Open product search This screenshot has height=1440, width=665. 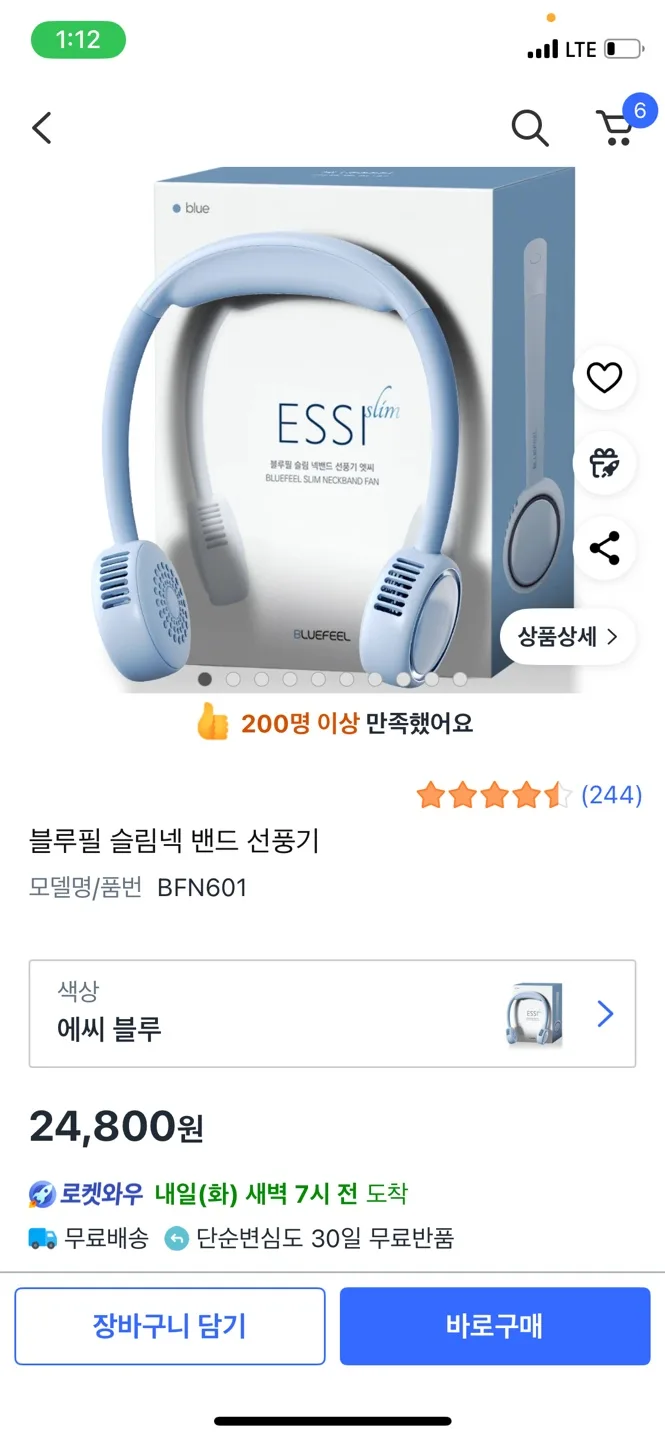tap(529, 128)
